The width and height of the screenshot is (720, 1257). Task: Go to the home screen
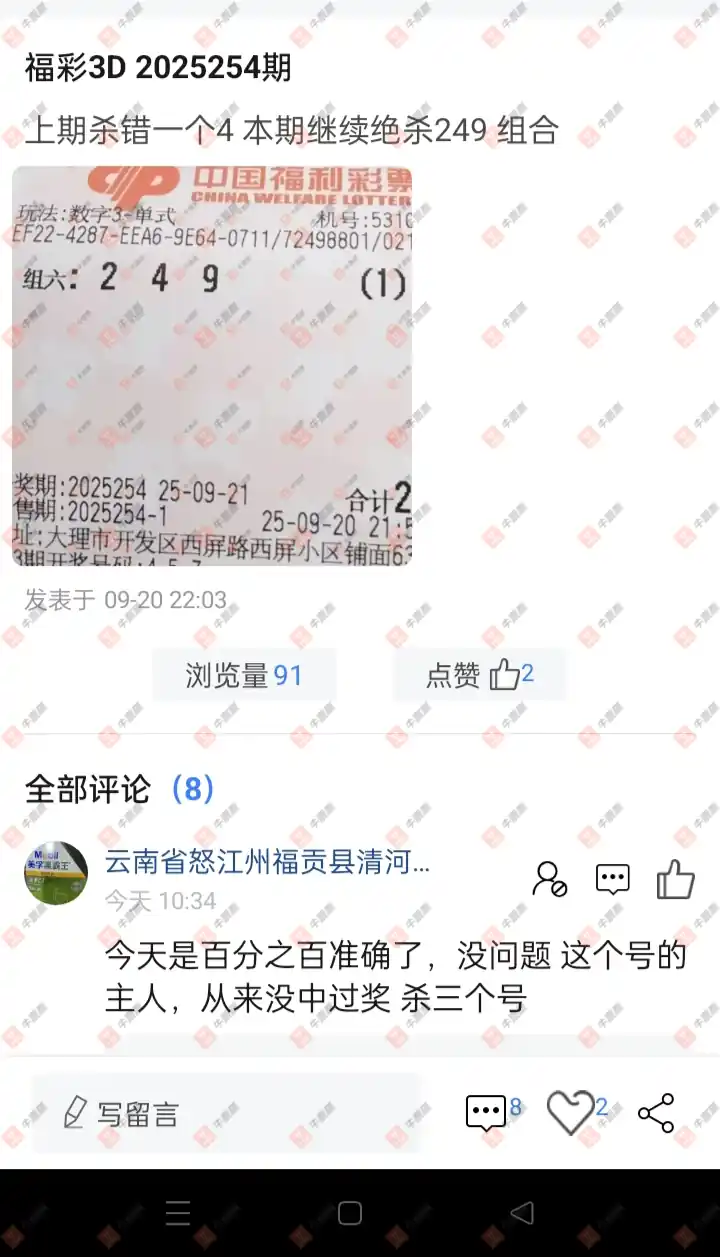click(350, 1213)
